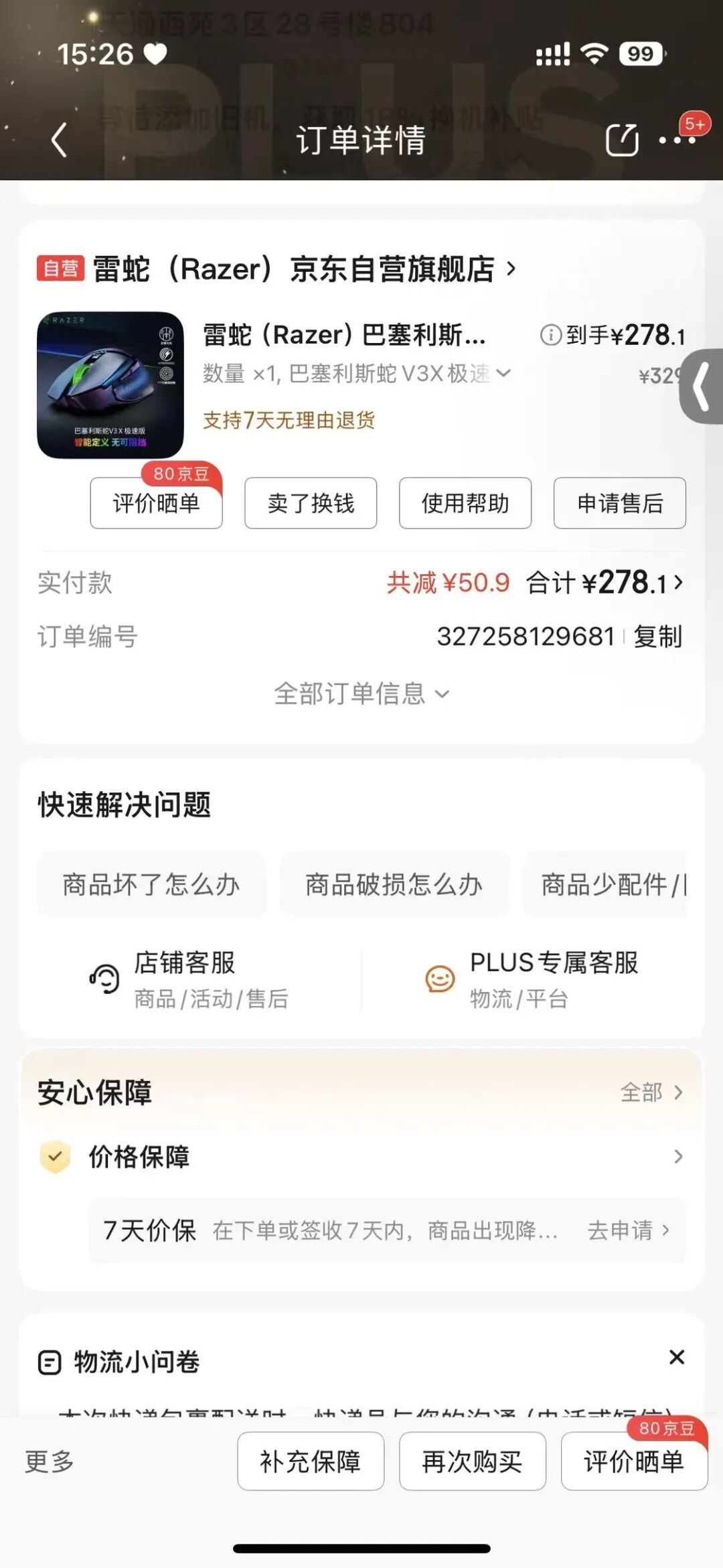Open the 价格保障 row
723x1568 pixels.
pyautogui.click(x=361, y=1157)
